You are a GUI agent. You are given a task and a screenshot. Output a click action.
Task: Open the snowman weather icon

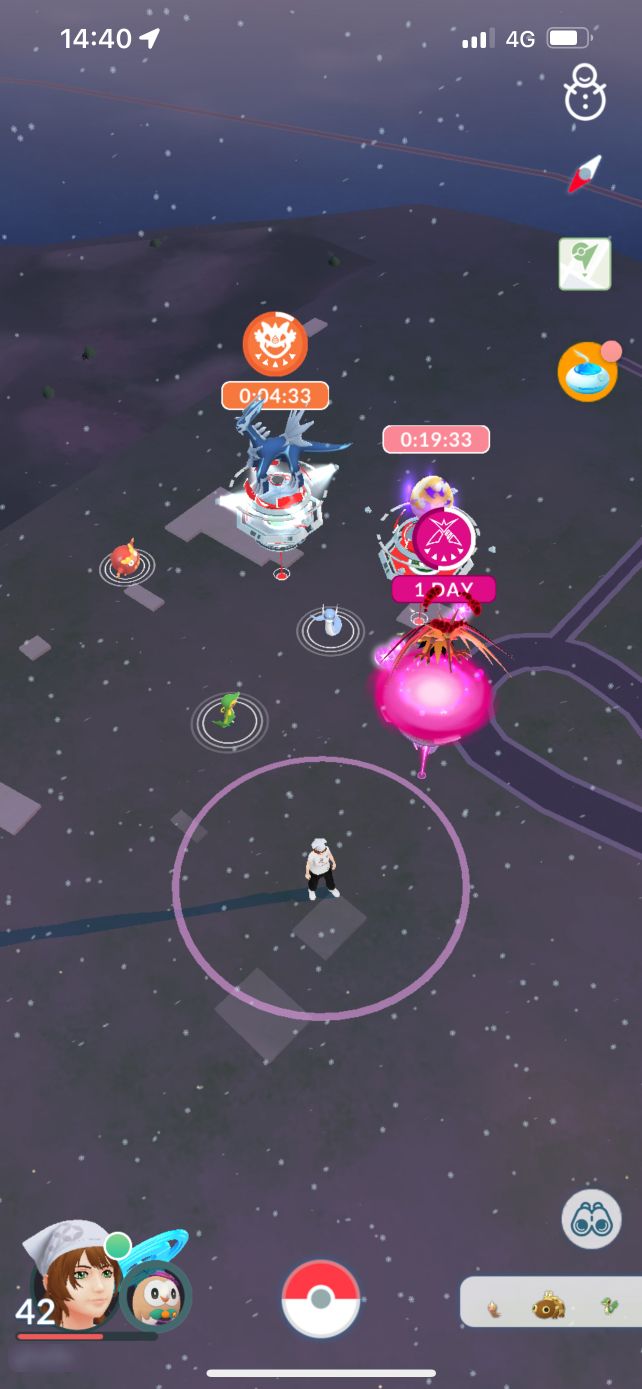click(x=586, y=94)
